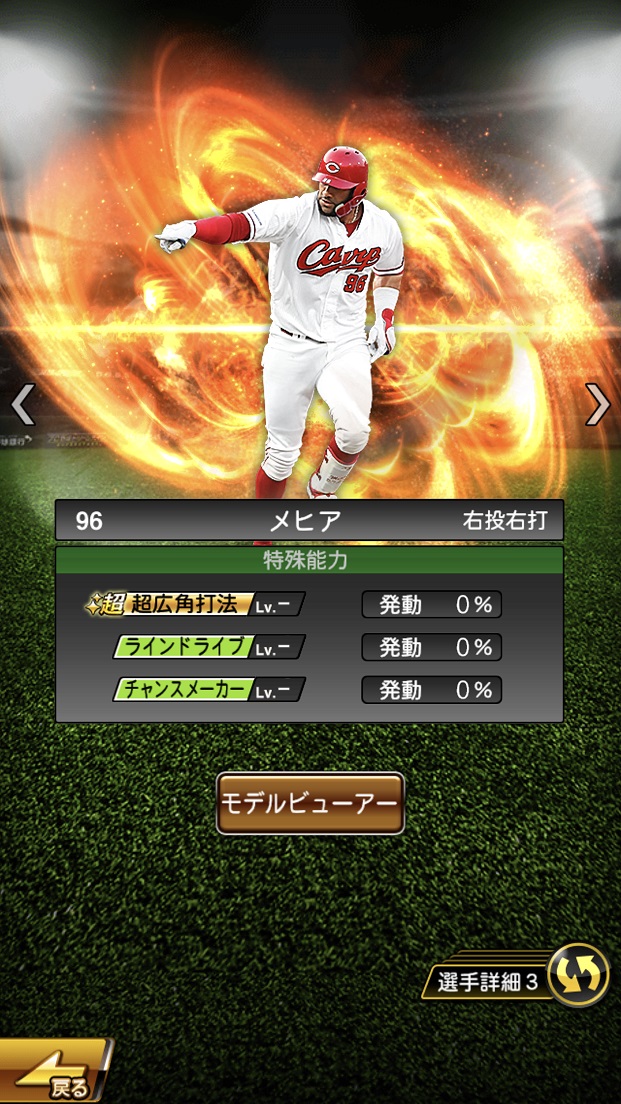Go to the previous player with the left arrow

coord(22,404)
